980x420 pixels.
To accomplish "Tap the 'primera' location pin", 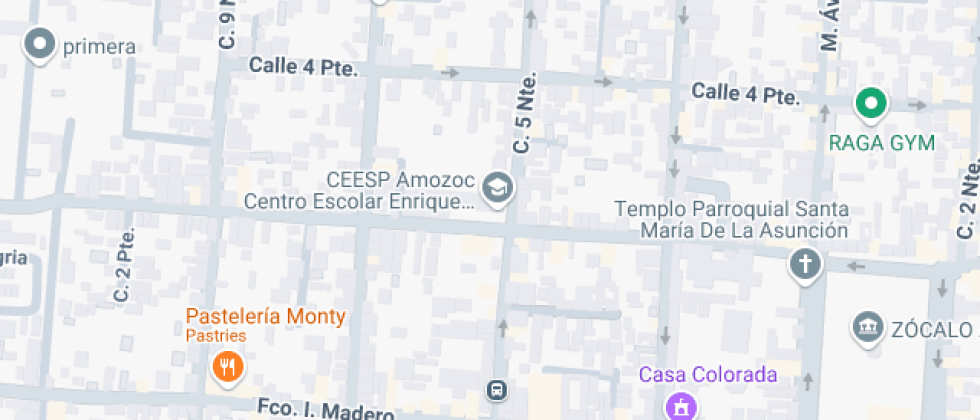I will (40, 44).
